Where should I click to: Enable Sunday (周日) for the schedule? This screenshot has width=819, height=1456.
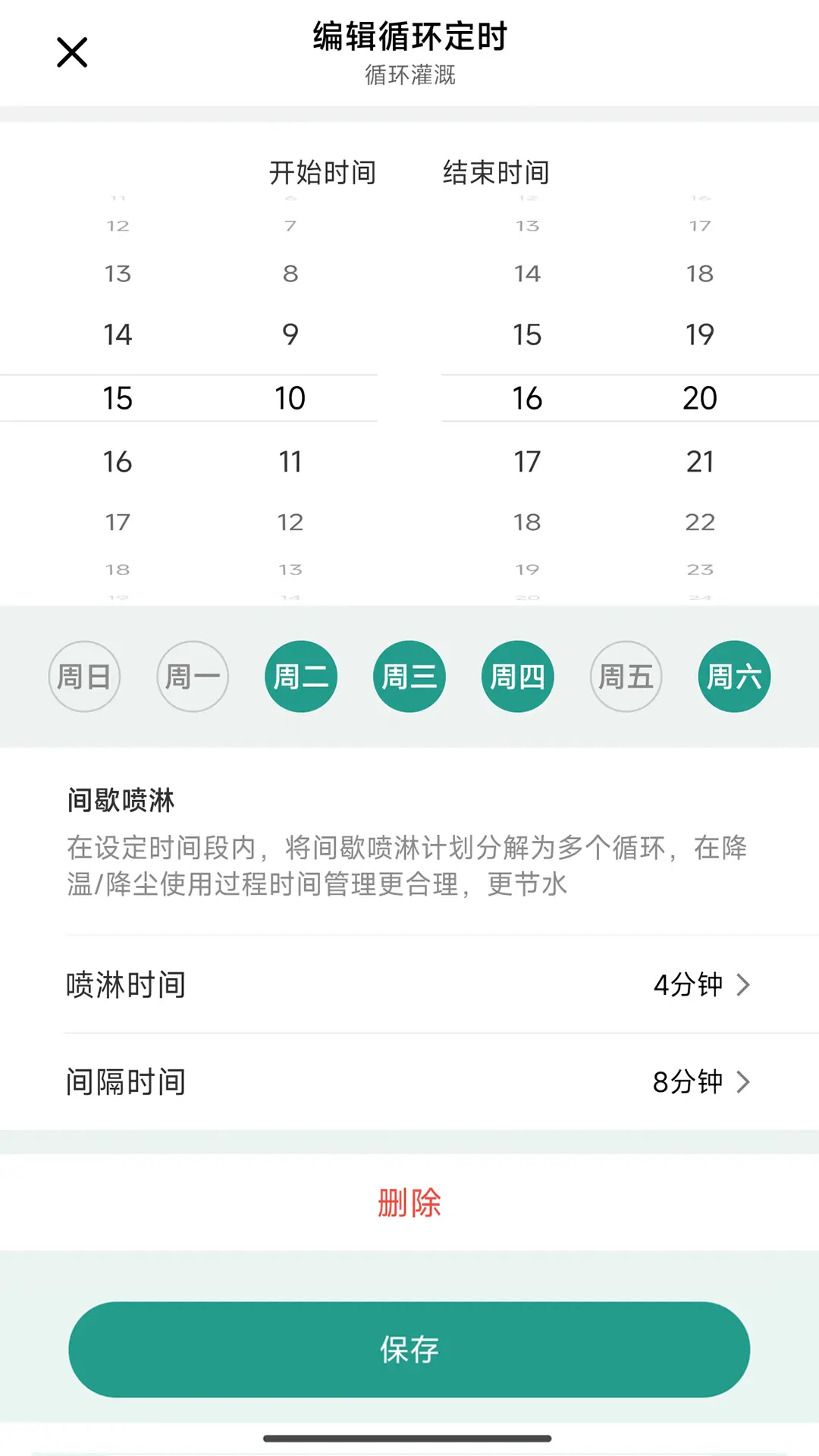tap(84, 676)
